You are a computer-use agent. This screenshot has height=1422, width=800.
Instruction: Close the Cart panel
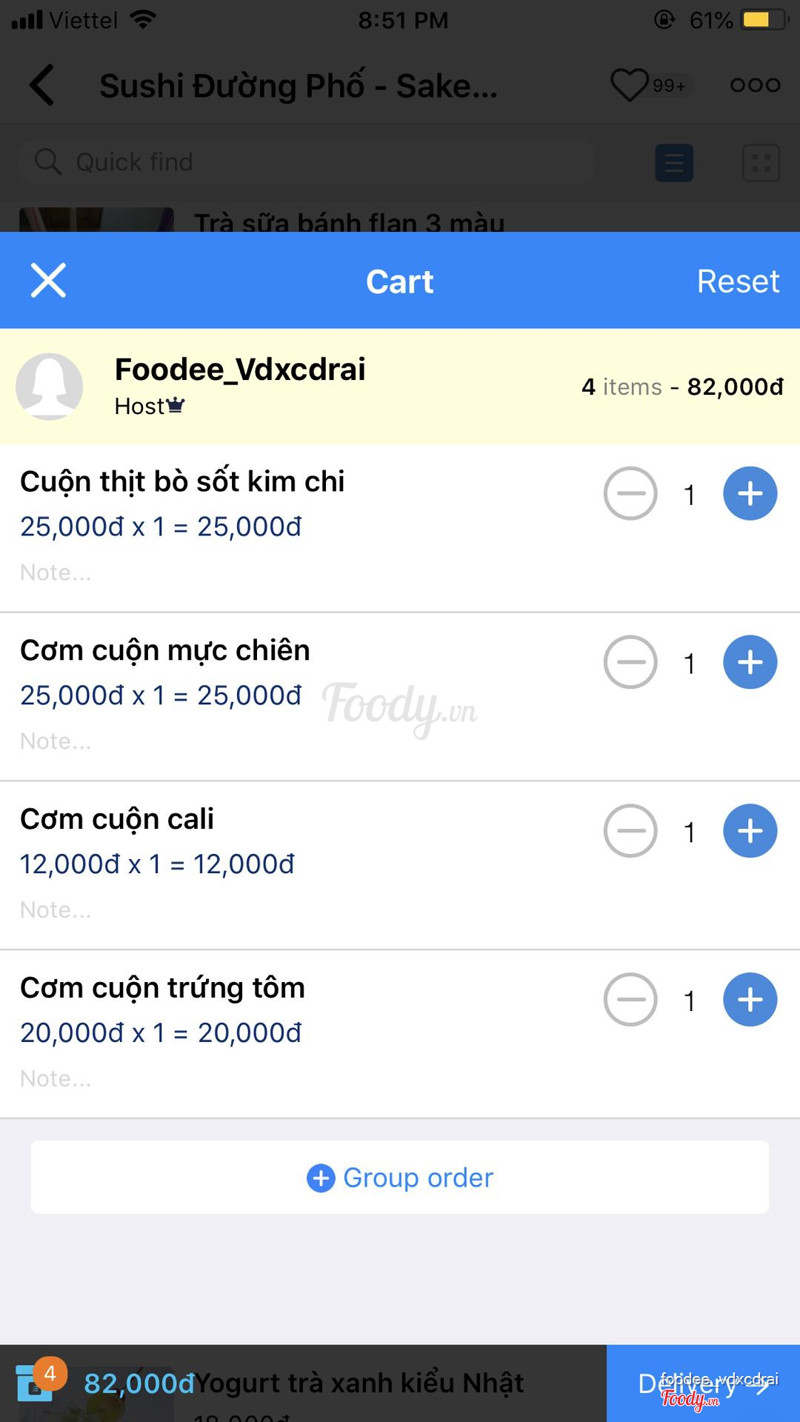coord(48,281)
